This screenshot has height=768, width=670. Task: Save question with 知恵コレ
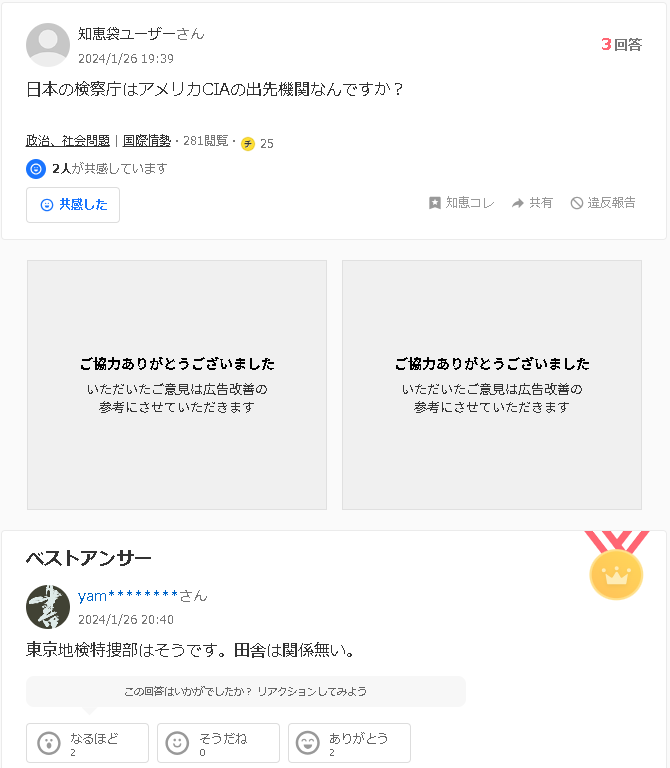461,203
